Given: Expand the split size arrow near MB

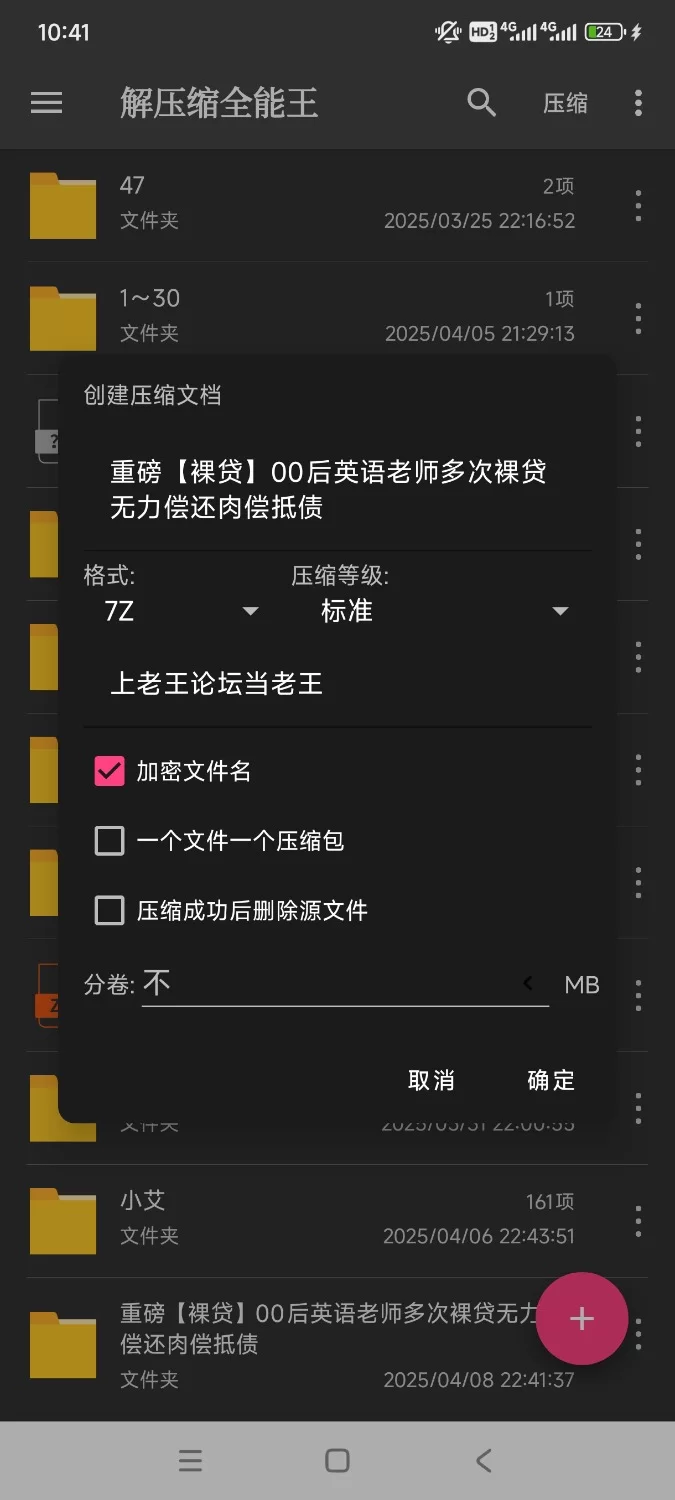Looking at the screenshot, I should point(528,984).
